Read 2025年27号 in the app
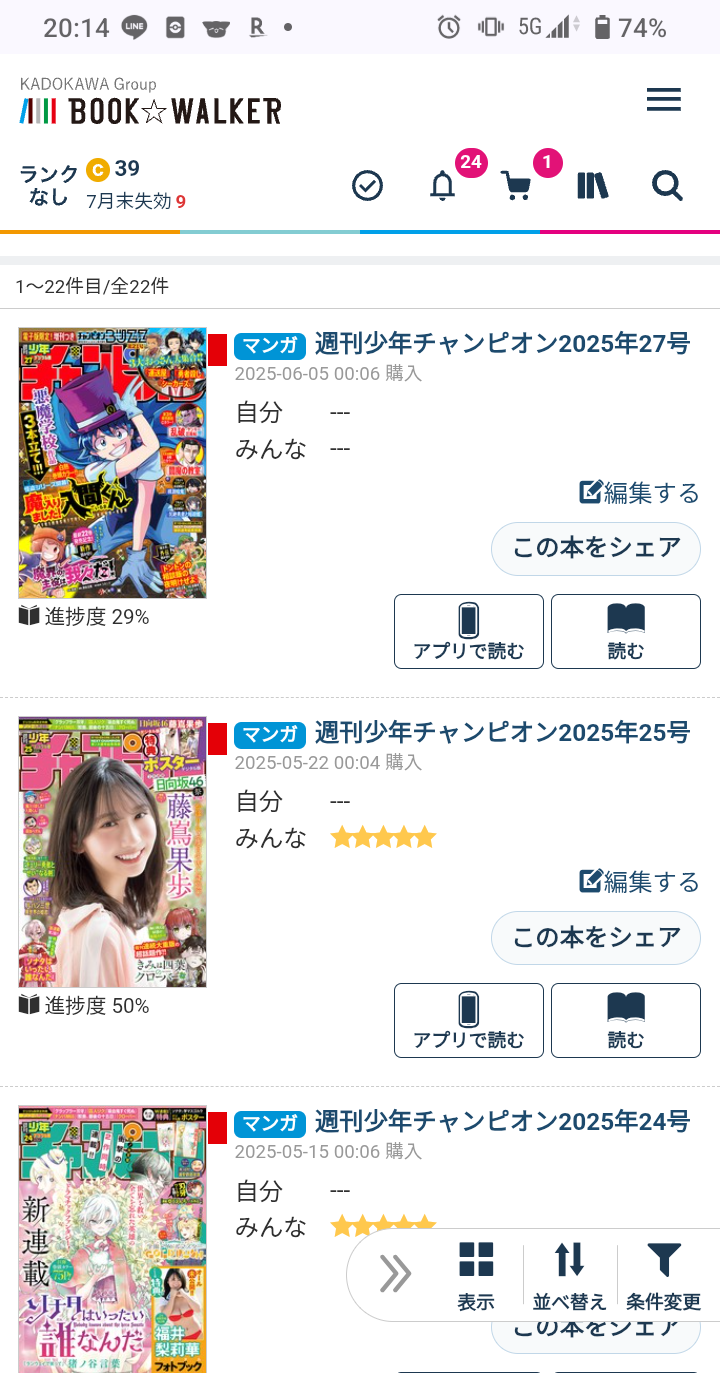Viewport: 720px width, 1373px height. 469,631
